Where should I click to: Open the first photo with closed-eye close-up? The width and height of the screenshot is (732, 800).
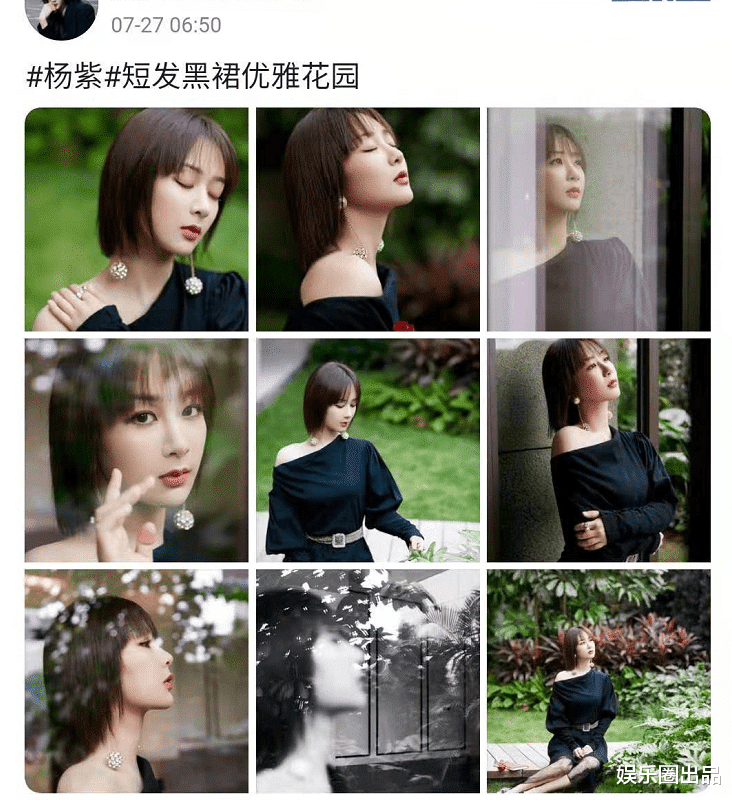[135, 222]
